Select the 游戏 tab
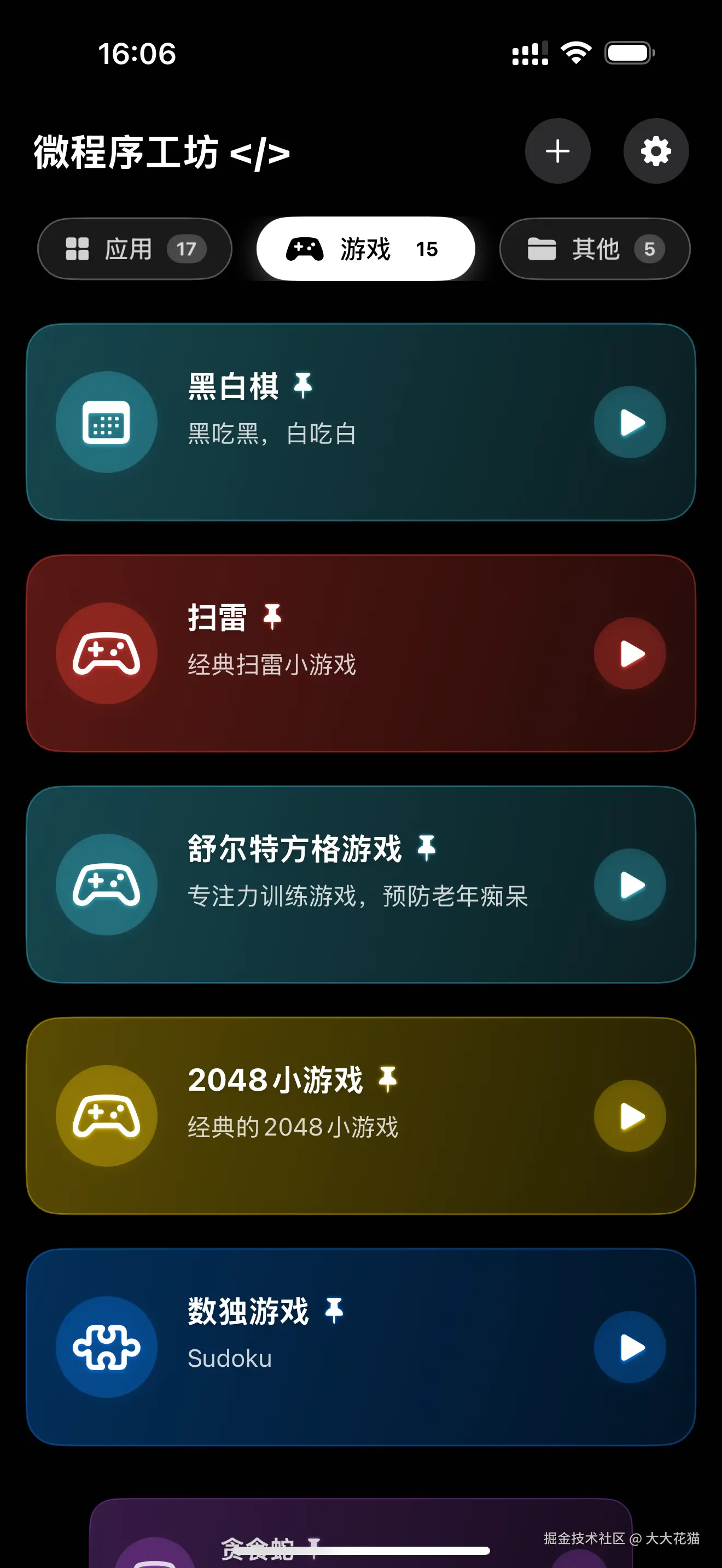 365,249
